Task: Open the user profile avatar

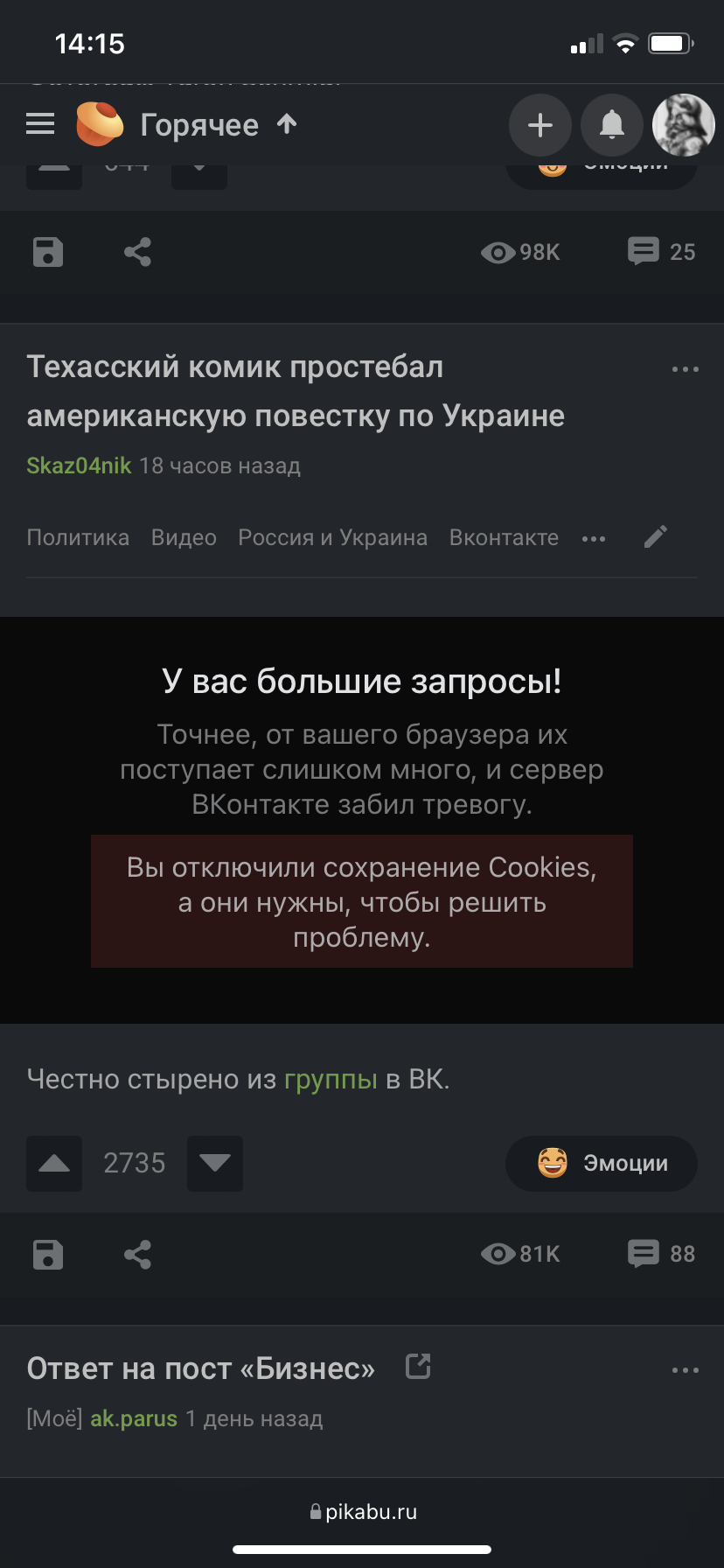Action: (x=684, y=125)
